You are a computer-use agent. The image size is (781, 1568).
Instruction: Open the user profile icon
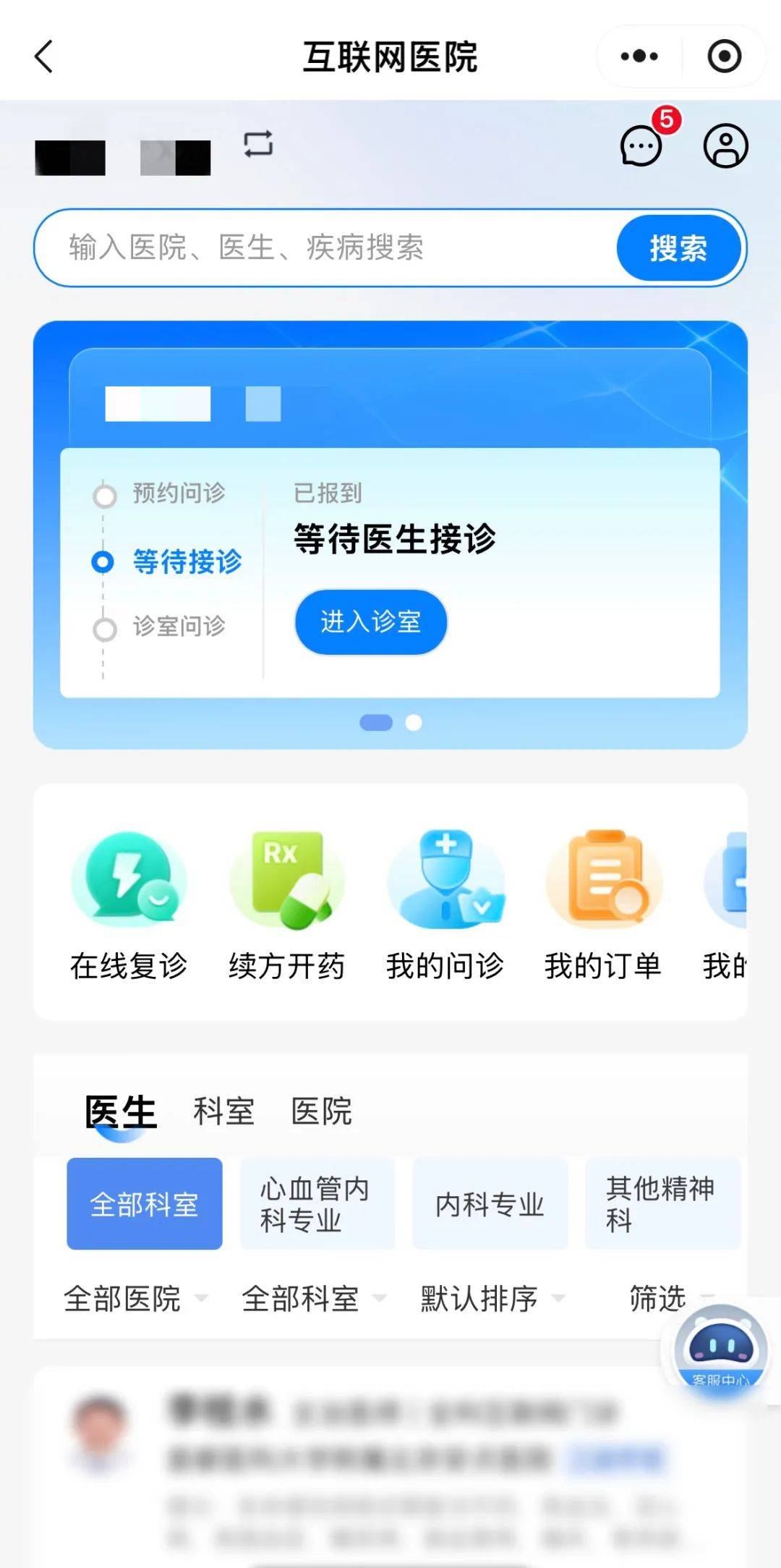click(725, 146)
